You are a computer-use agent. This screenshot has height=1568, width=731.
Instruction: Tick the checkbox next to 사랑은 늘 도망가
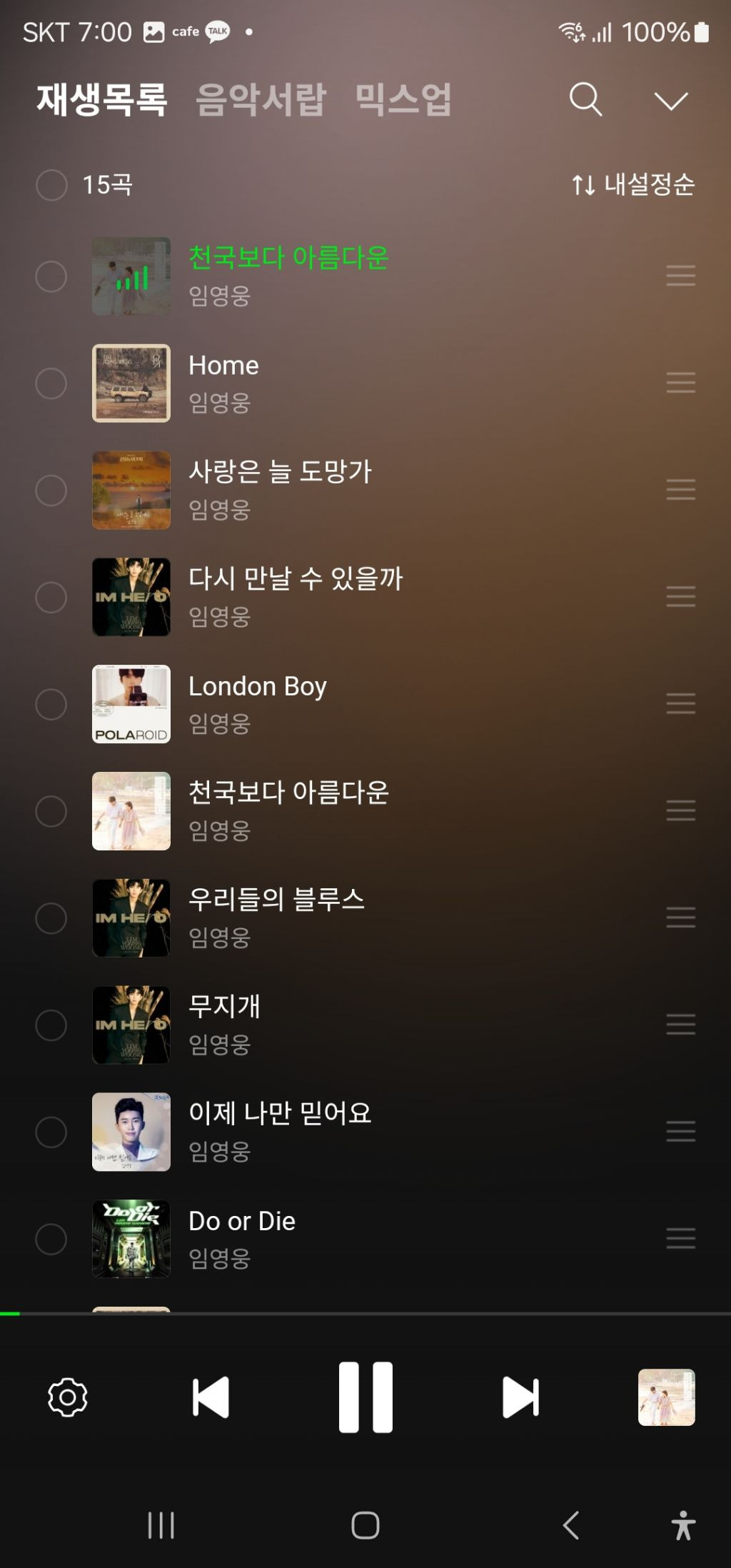(x=51, y=491)
